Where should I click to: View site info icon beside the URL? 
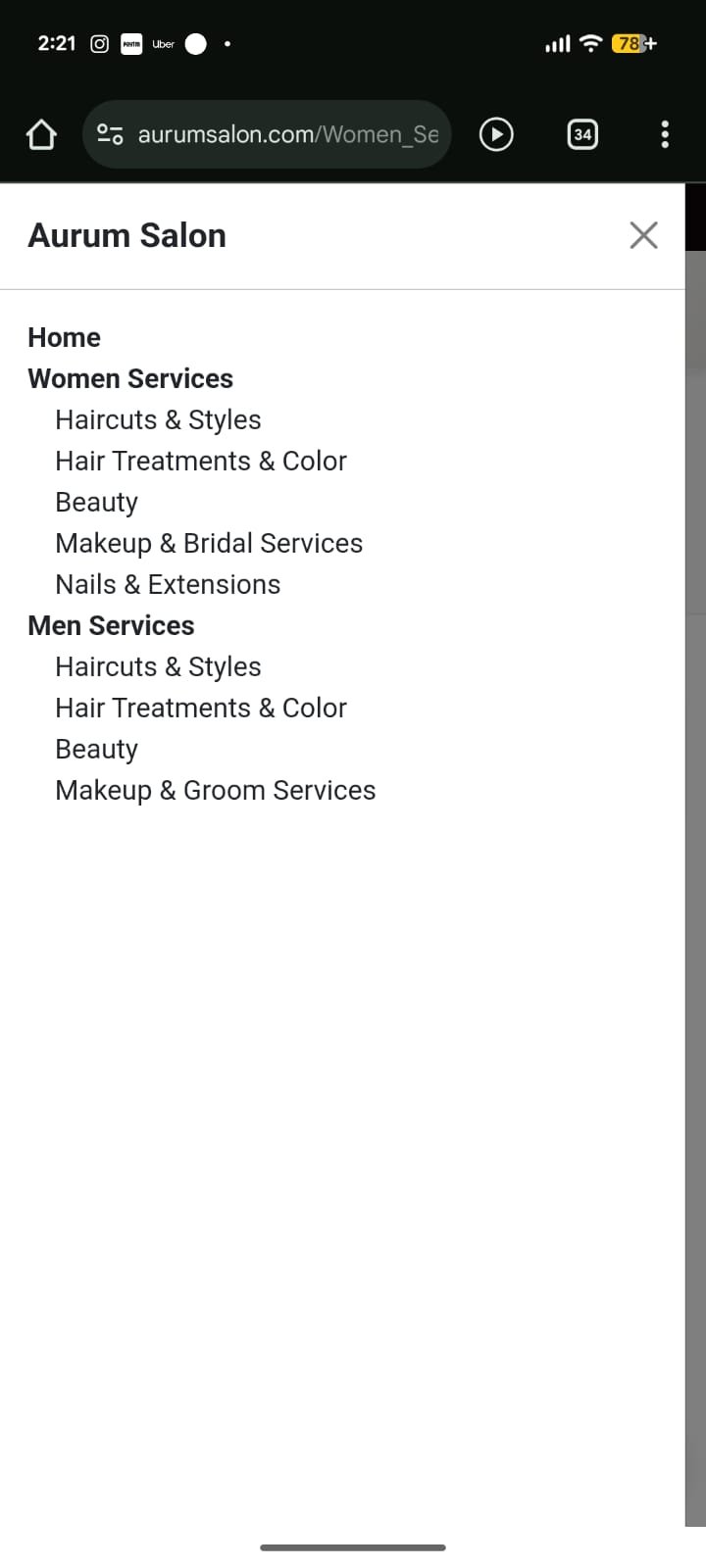pyautogui.click(x=110, y=134)
